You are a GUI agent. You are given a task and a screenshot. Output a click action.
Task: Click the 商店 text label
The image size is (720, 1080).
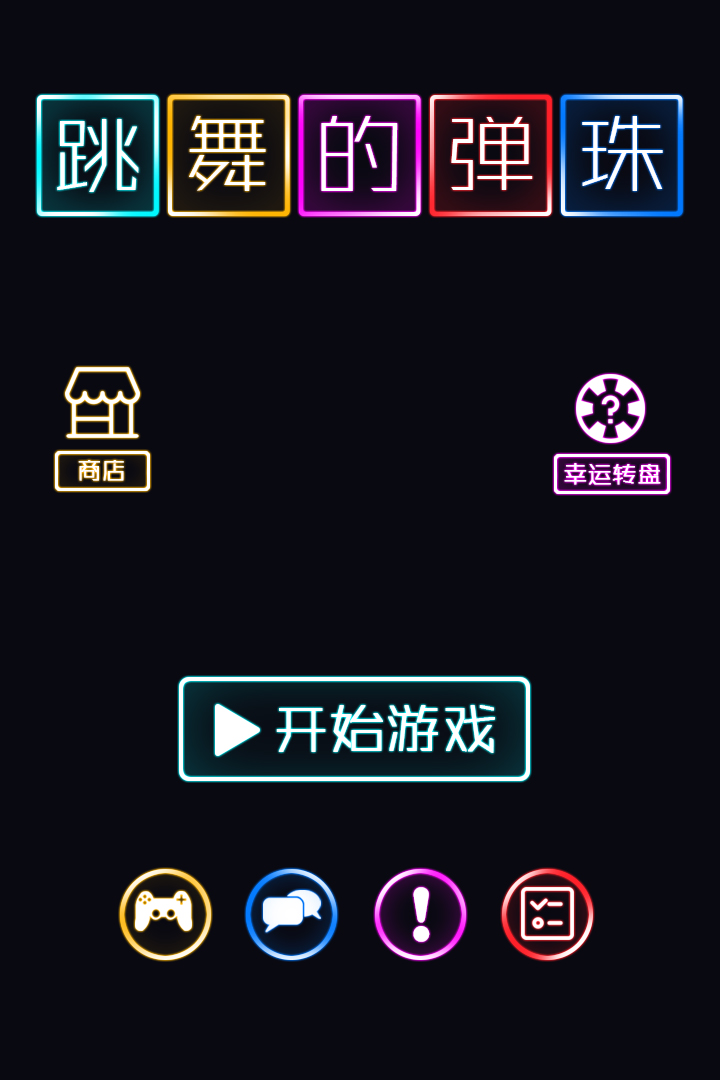pos(102,470)
